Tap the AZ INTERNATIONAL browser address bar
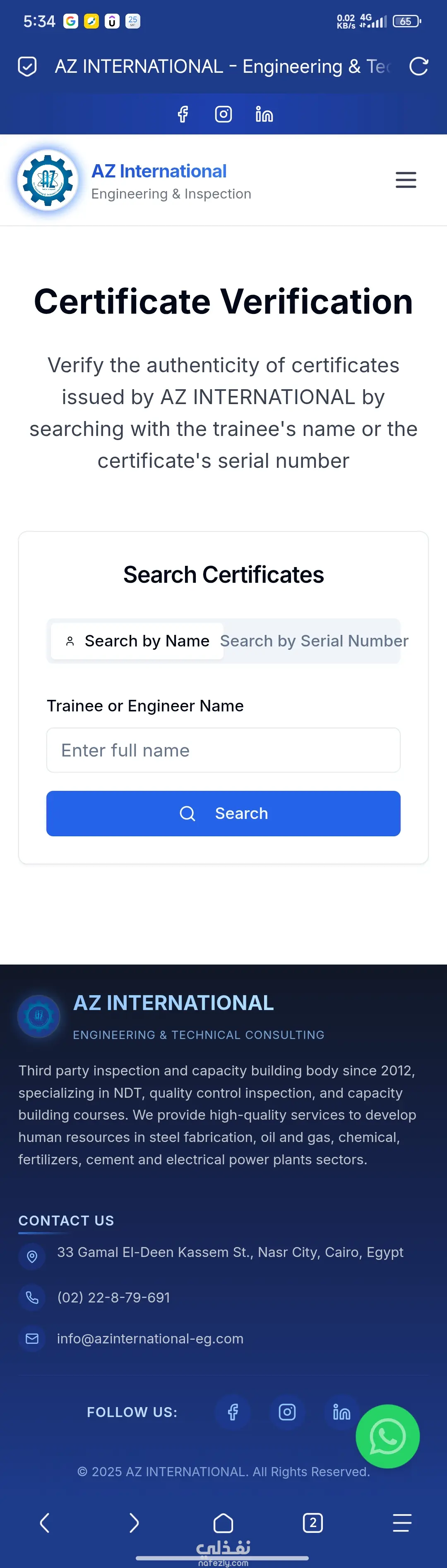The width and height of the screenshot is (447, 1568). (x=222, y=66)
